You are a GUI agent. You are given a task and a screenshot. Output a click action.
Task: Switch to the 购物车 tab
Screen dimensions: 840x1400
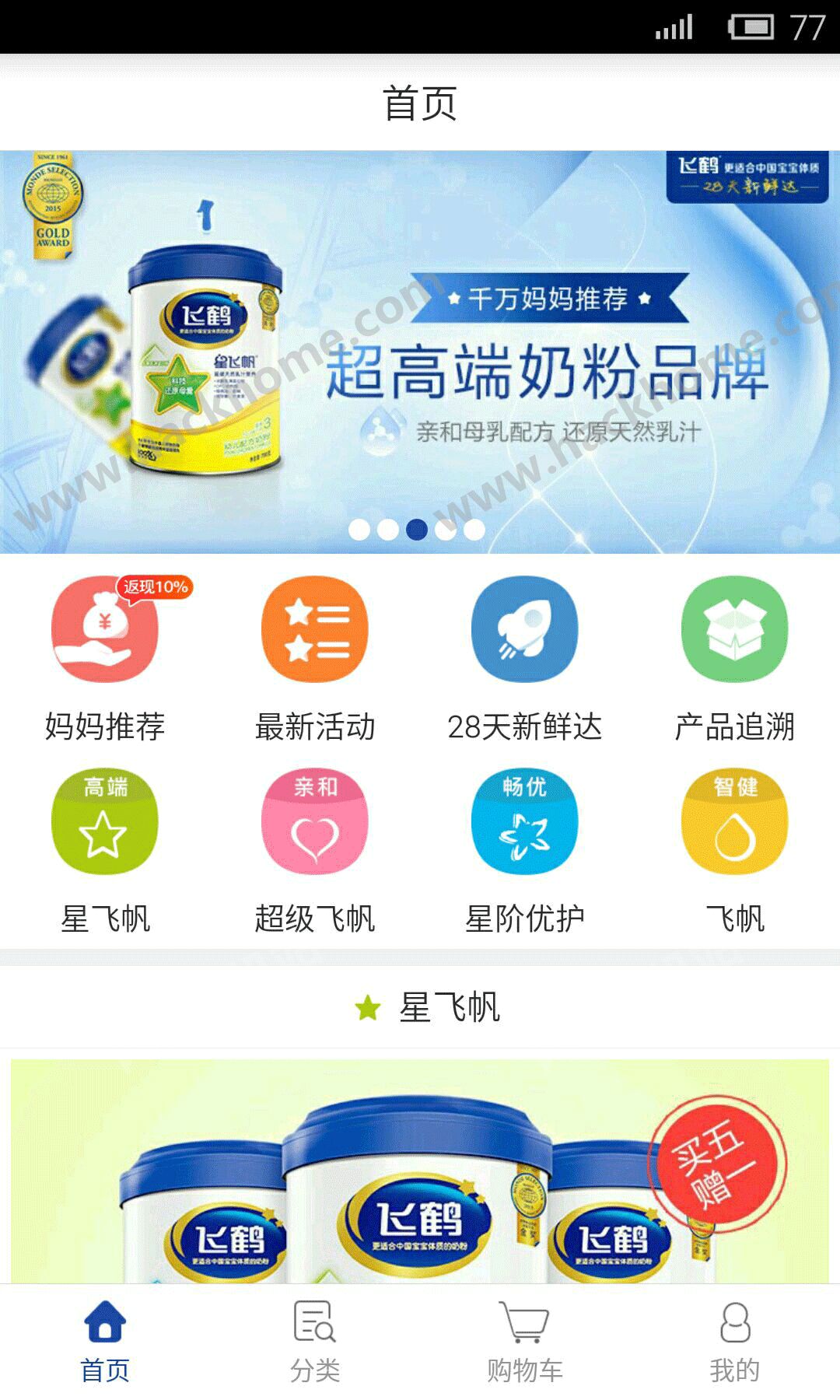(525, 1342)
